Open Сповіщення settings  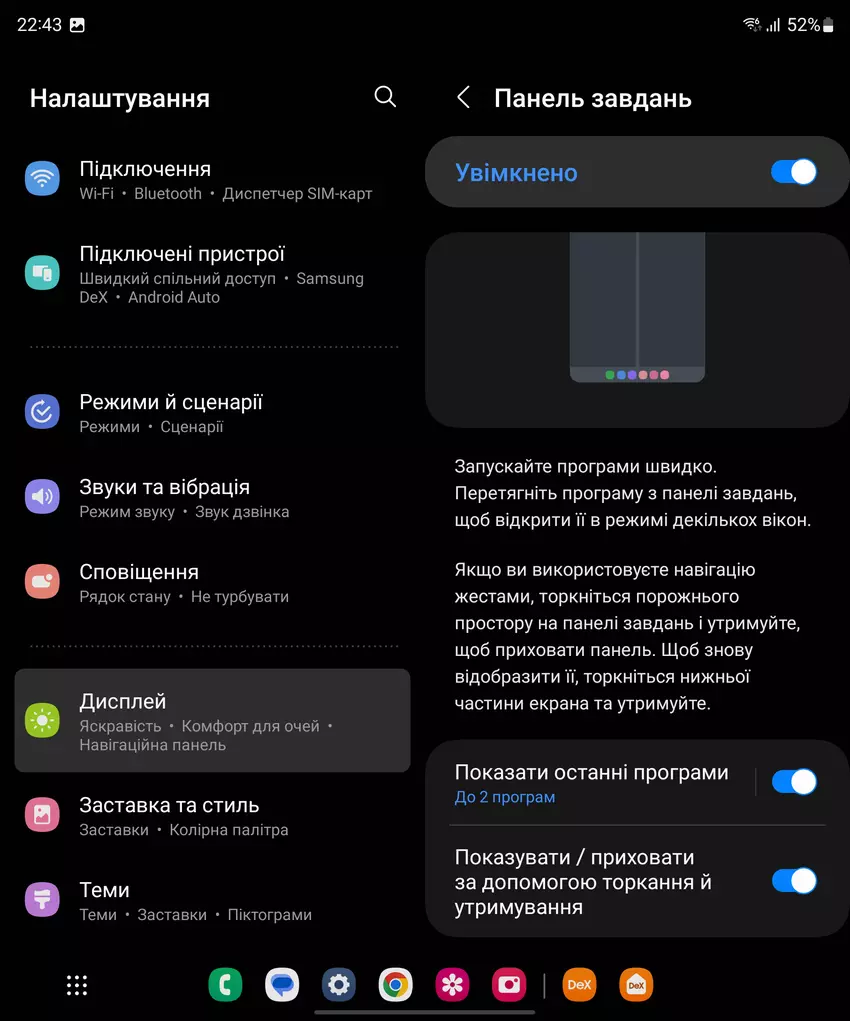click(212, 582)
